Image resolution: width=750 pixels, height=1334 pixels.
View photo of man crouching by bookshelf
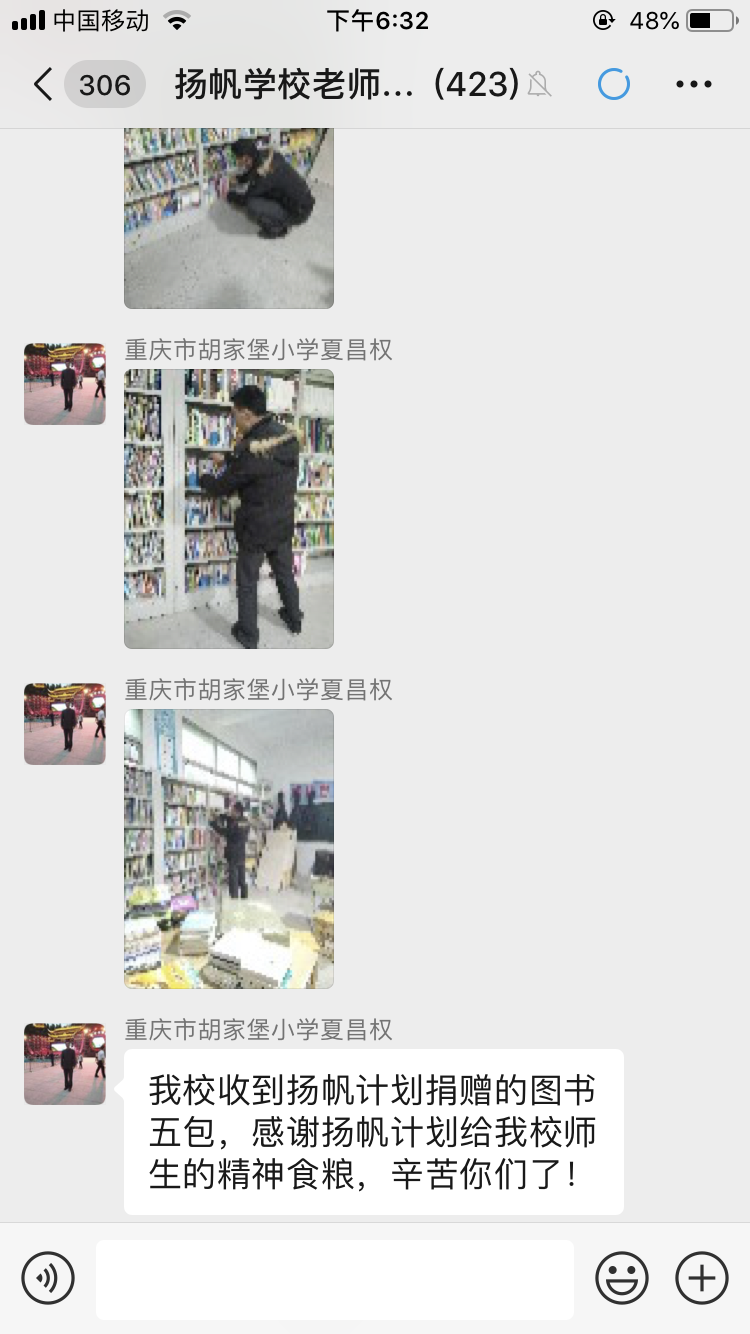[x=229, y=218]
